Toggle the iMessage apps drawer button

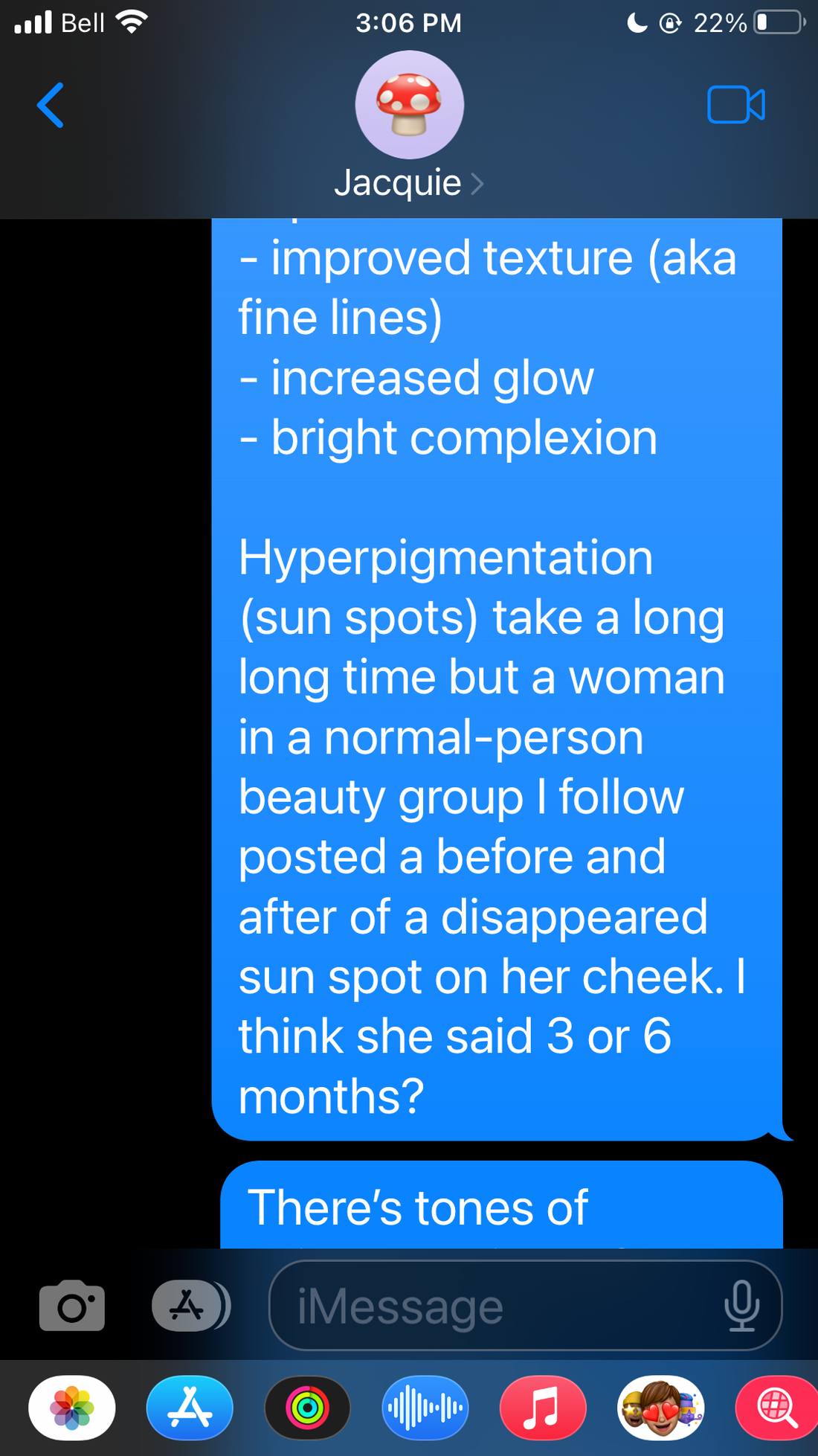point(190,1305)
